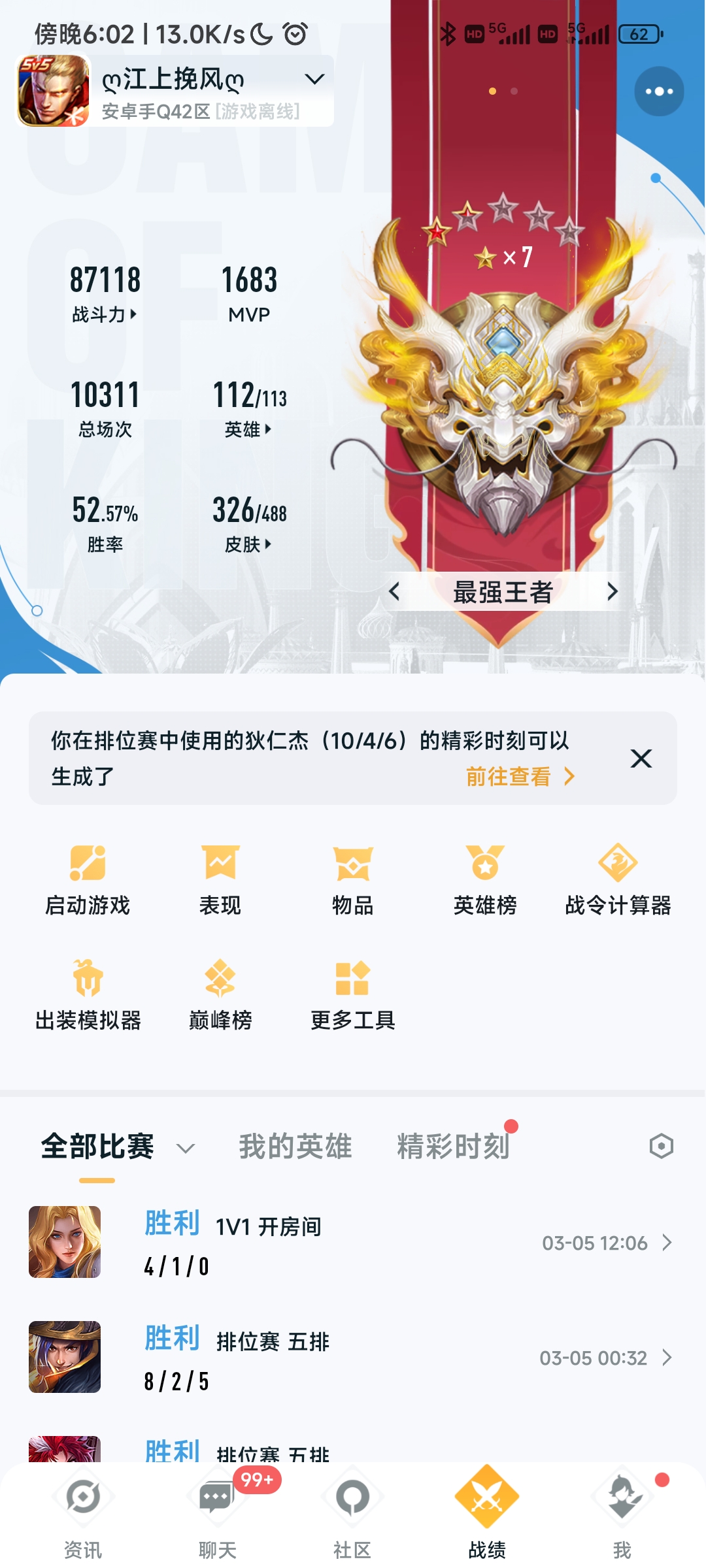Switch to the 精彩时刻 tab
This screenshot has height=1568, width=706.
(453, 1147)
